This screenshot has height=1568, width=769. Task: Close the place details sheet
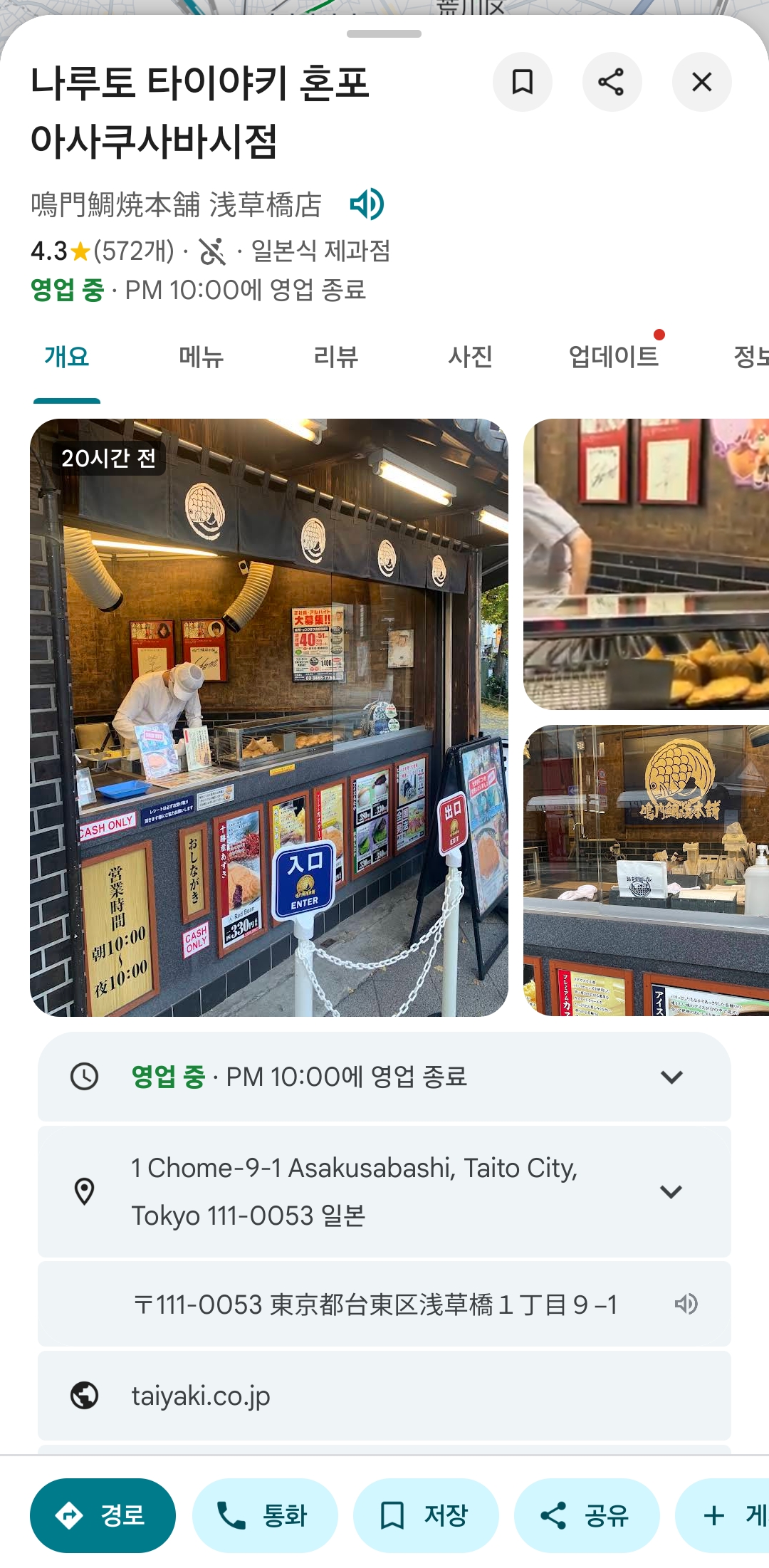click(701, 82)
